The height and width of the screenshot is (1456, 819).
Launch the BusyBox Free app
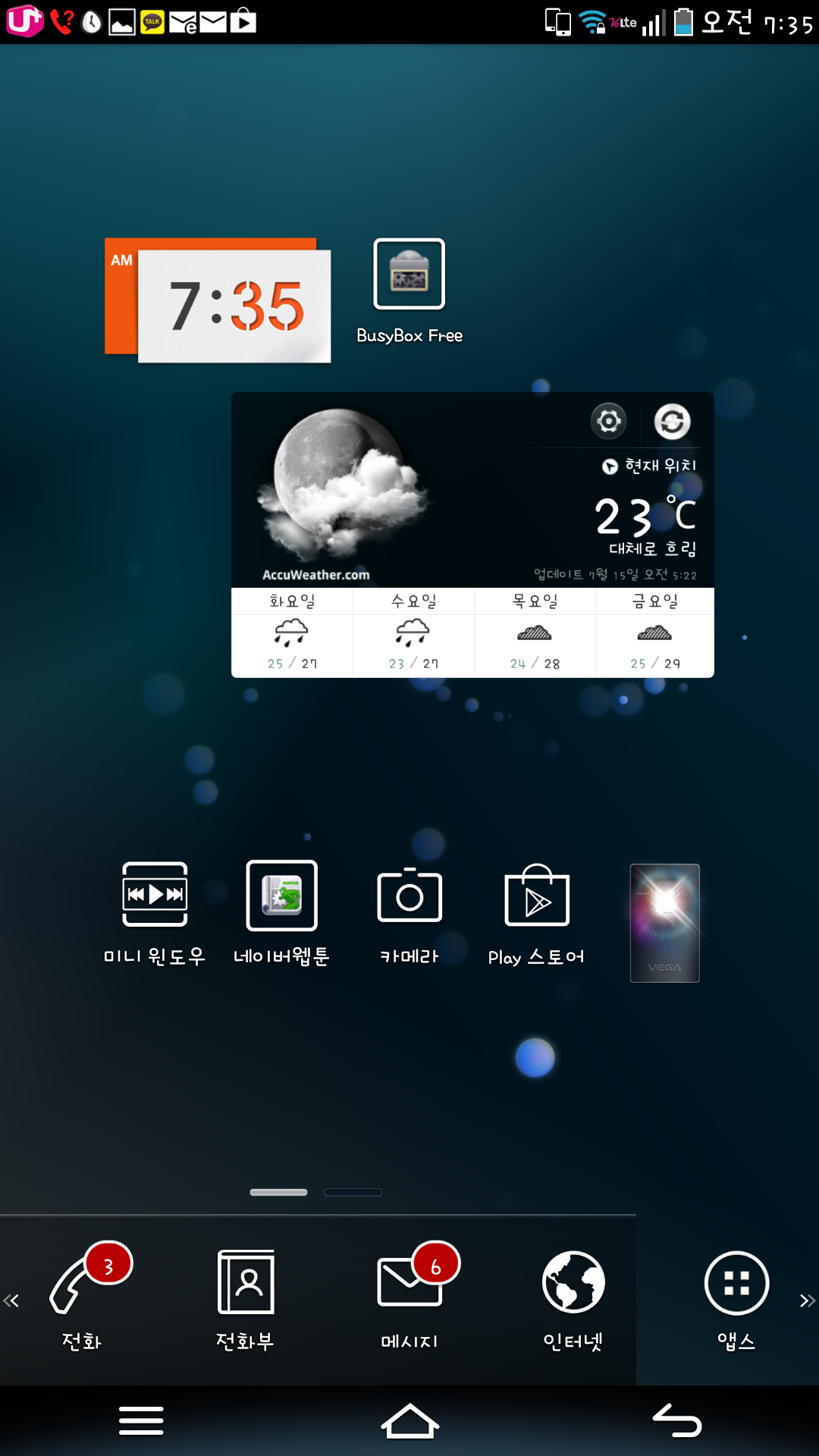409,275
